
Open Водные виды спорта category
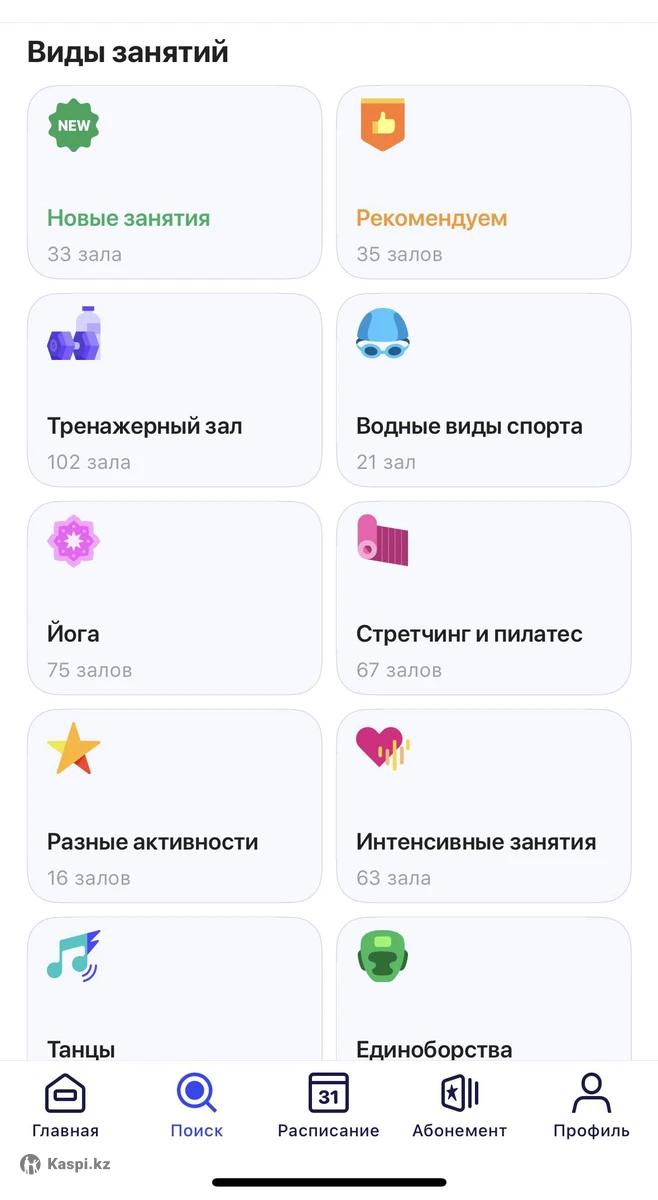pos(484,390)
